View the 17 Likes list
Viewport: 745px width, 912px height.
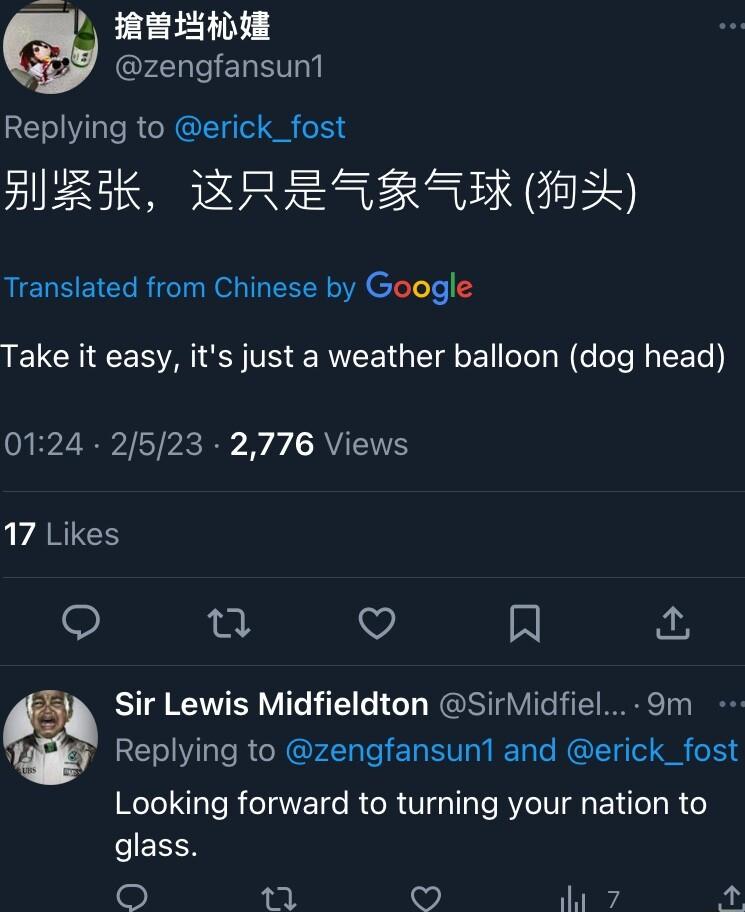[x=62, y=534]
